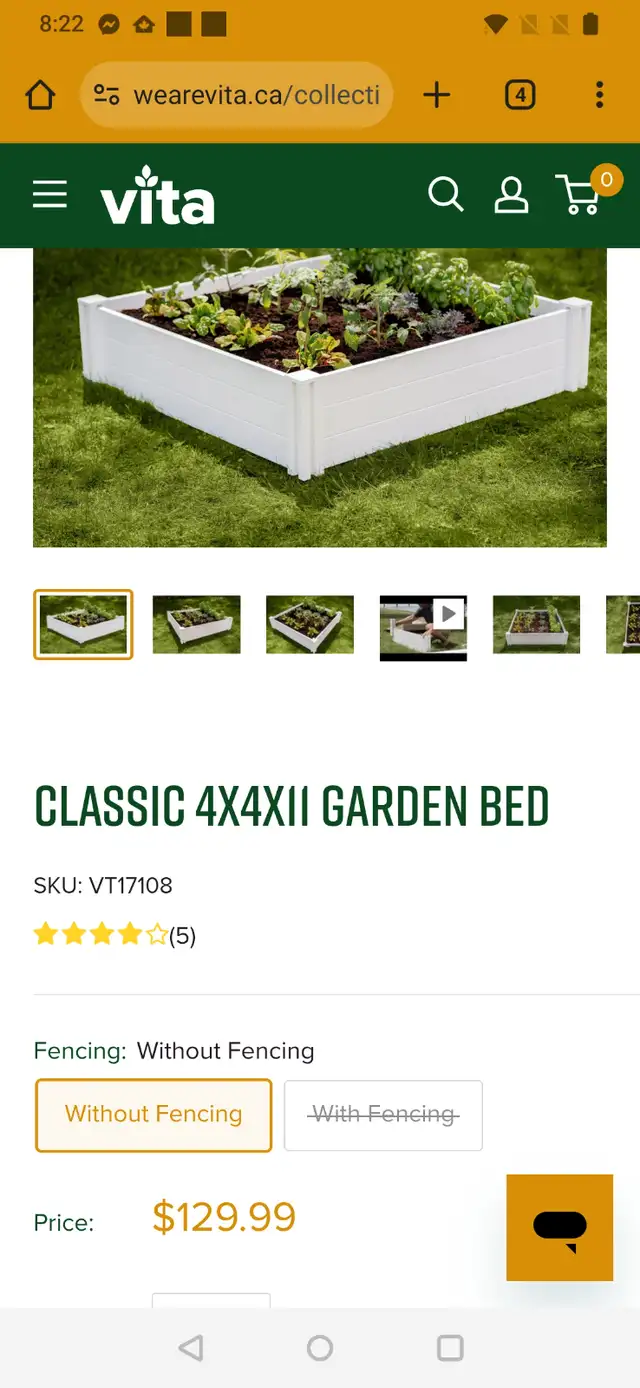Open the Vita site search
Screen dimensions: 640x1388
click(x=446, y=194)
